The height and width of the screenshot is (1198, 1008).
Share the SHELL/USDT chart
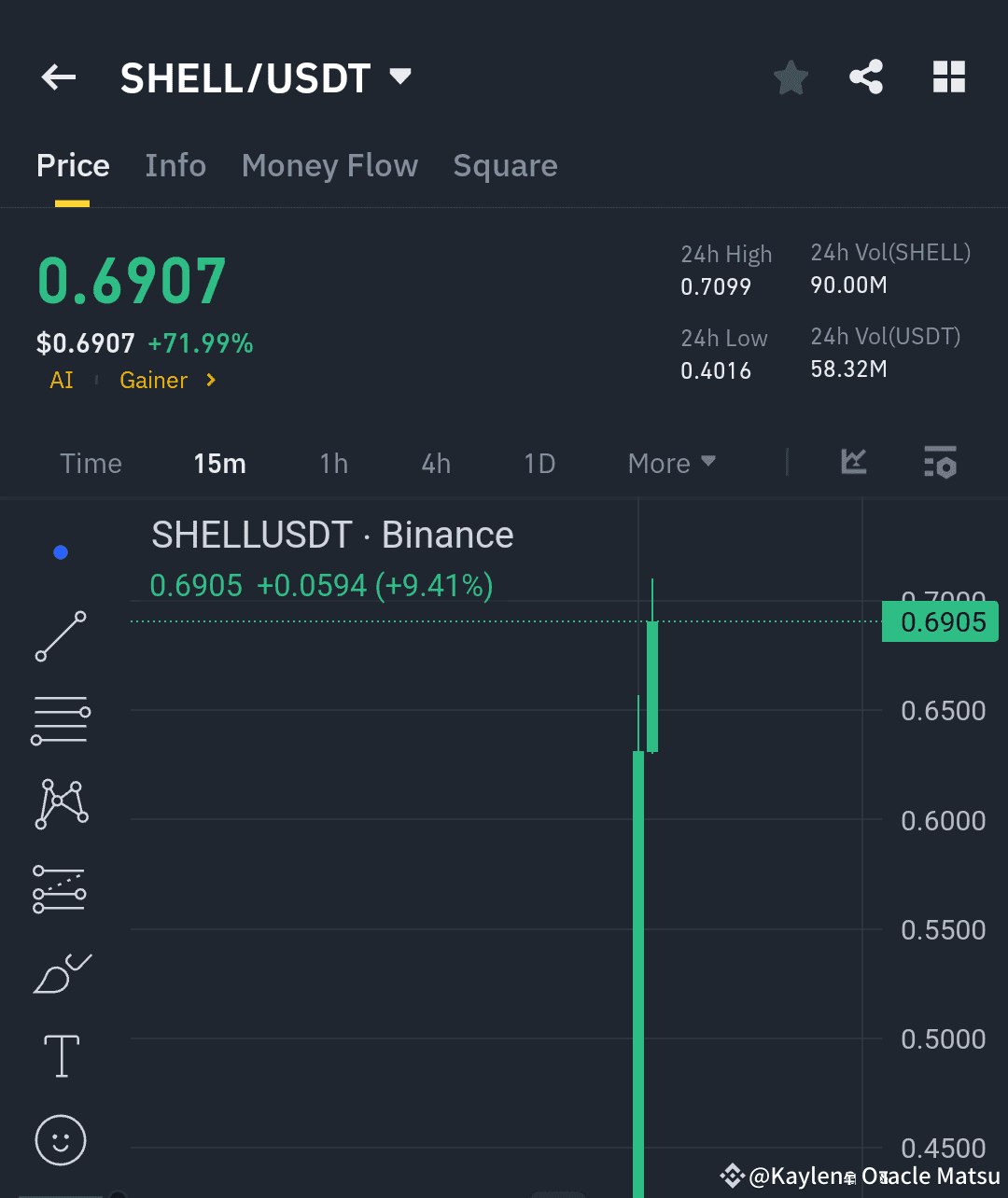pos(866,77)
